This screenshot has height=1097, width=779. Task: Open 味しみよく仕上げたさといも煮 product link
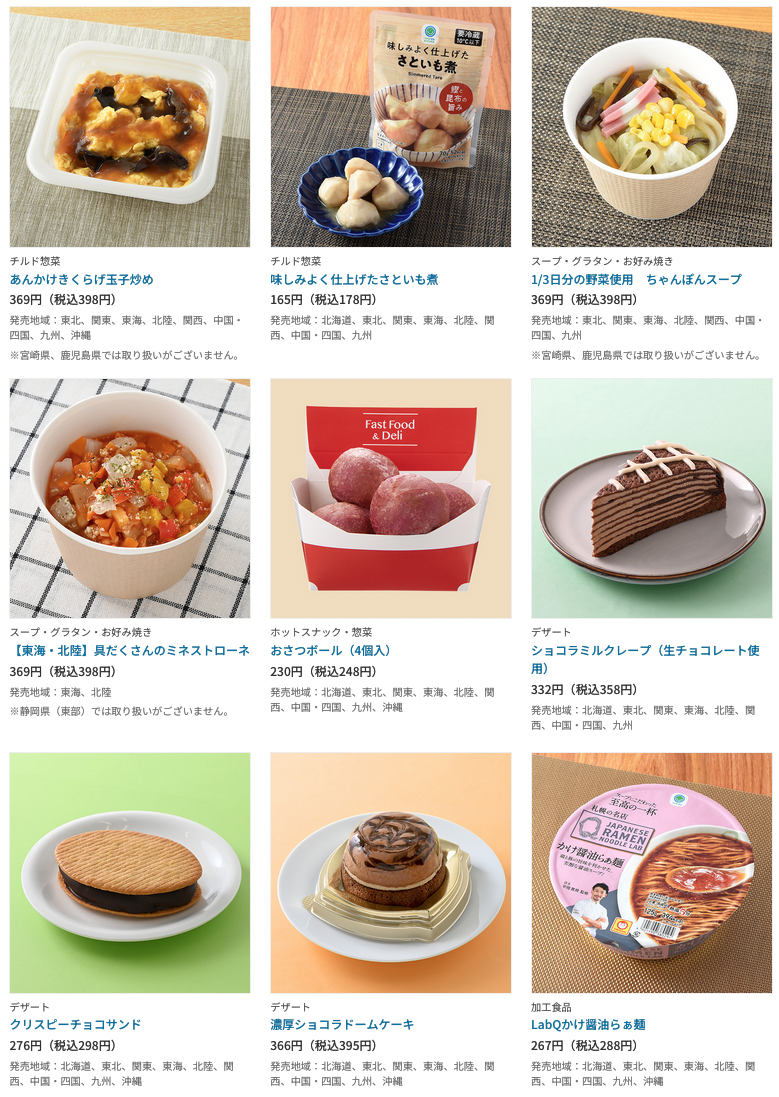(354, 279)
